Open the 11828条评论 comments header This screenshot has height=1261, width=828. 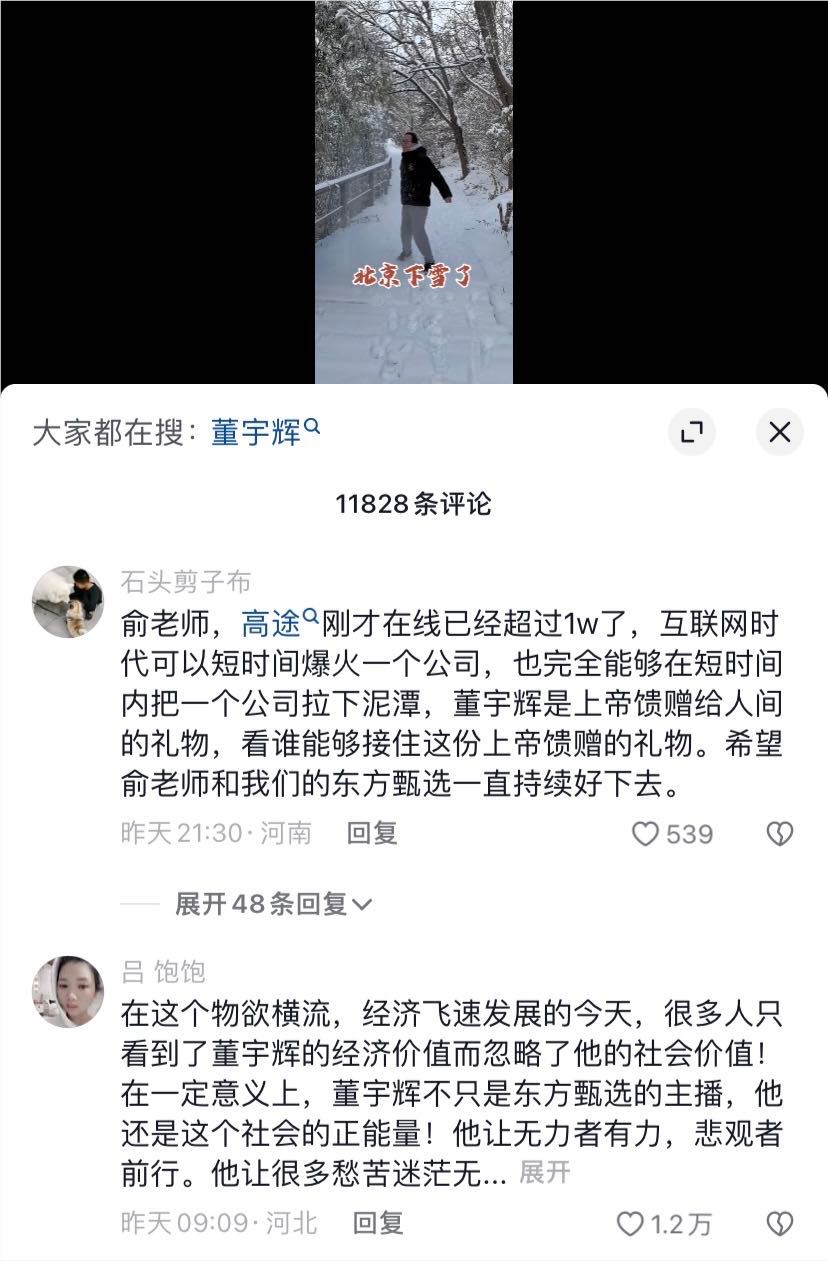click(414, 507)
